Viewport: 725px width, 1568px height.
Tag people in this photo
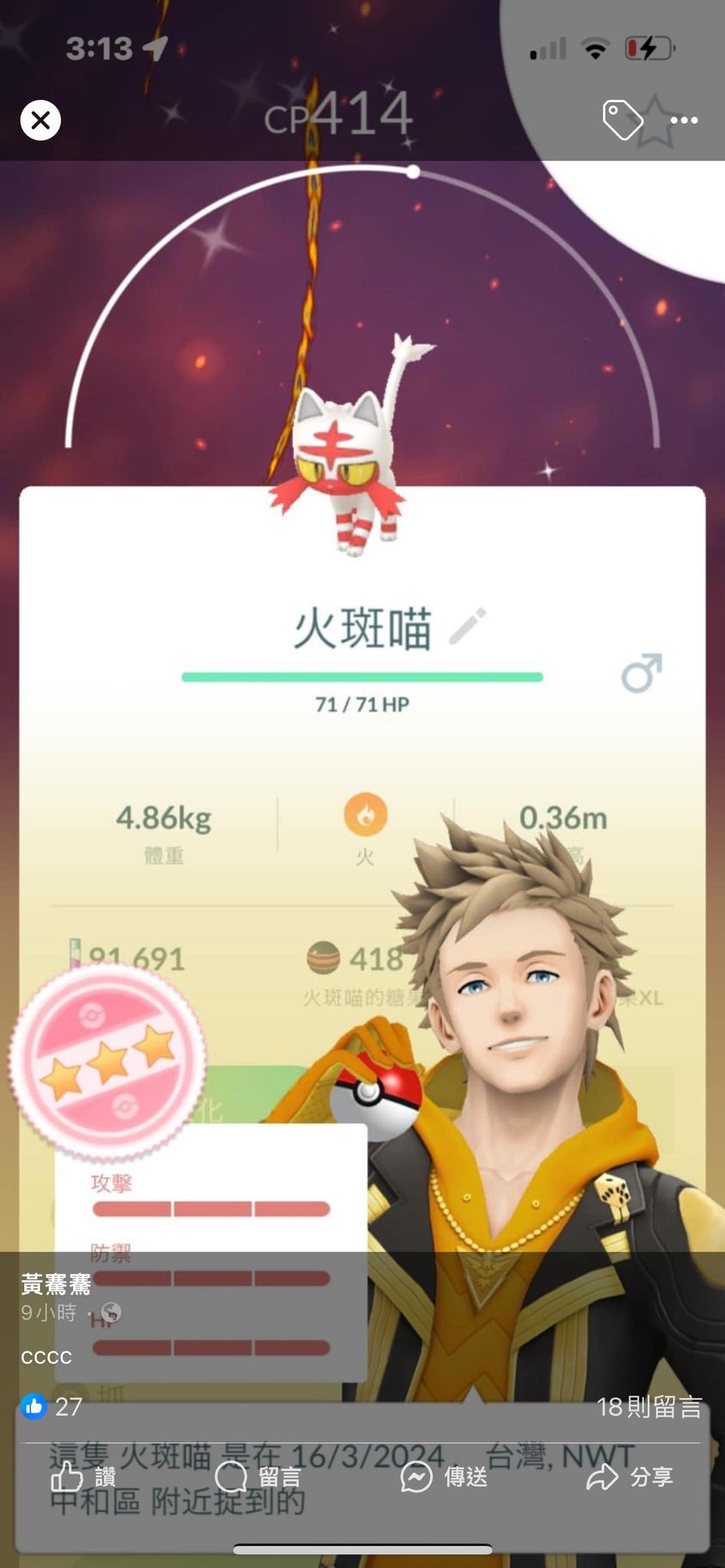[622, 120]
